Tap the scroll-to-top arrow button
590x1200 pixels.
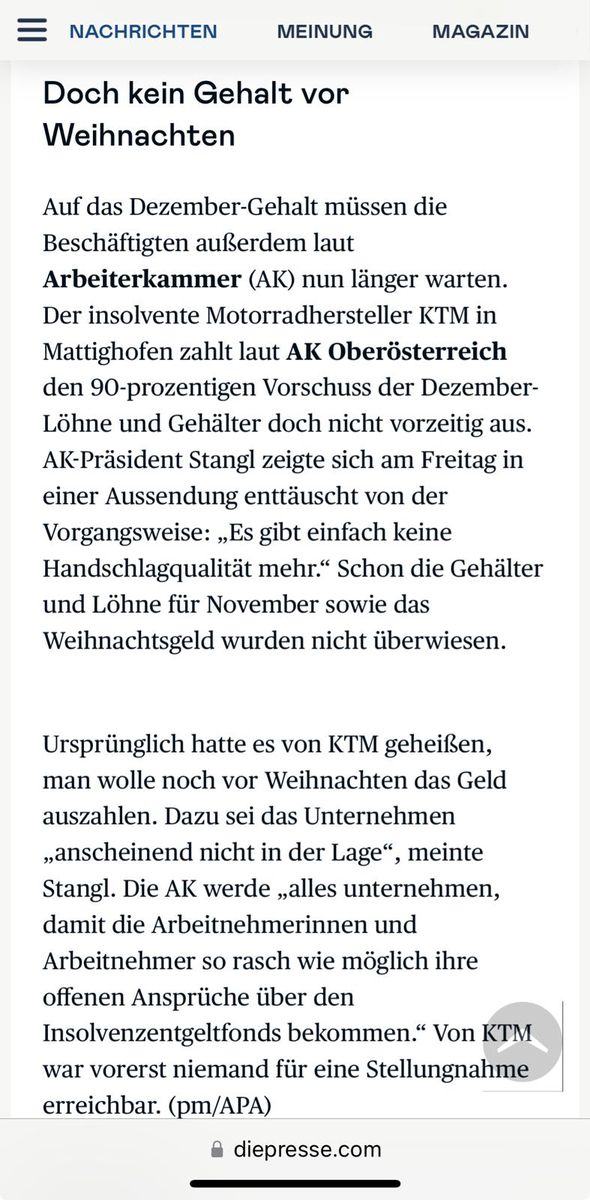(x=522, y=1041)
